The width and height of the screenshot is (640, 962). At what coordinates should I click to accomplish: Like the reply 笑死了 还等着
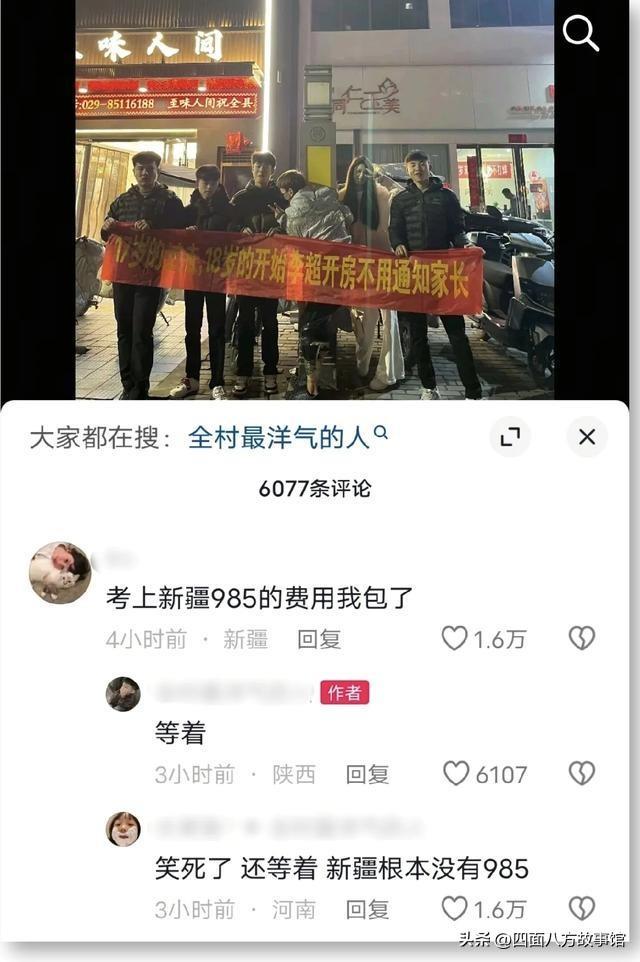click(455, 908)
